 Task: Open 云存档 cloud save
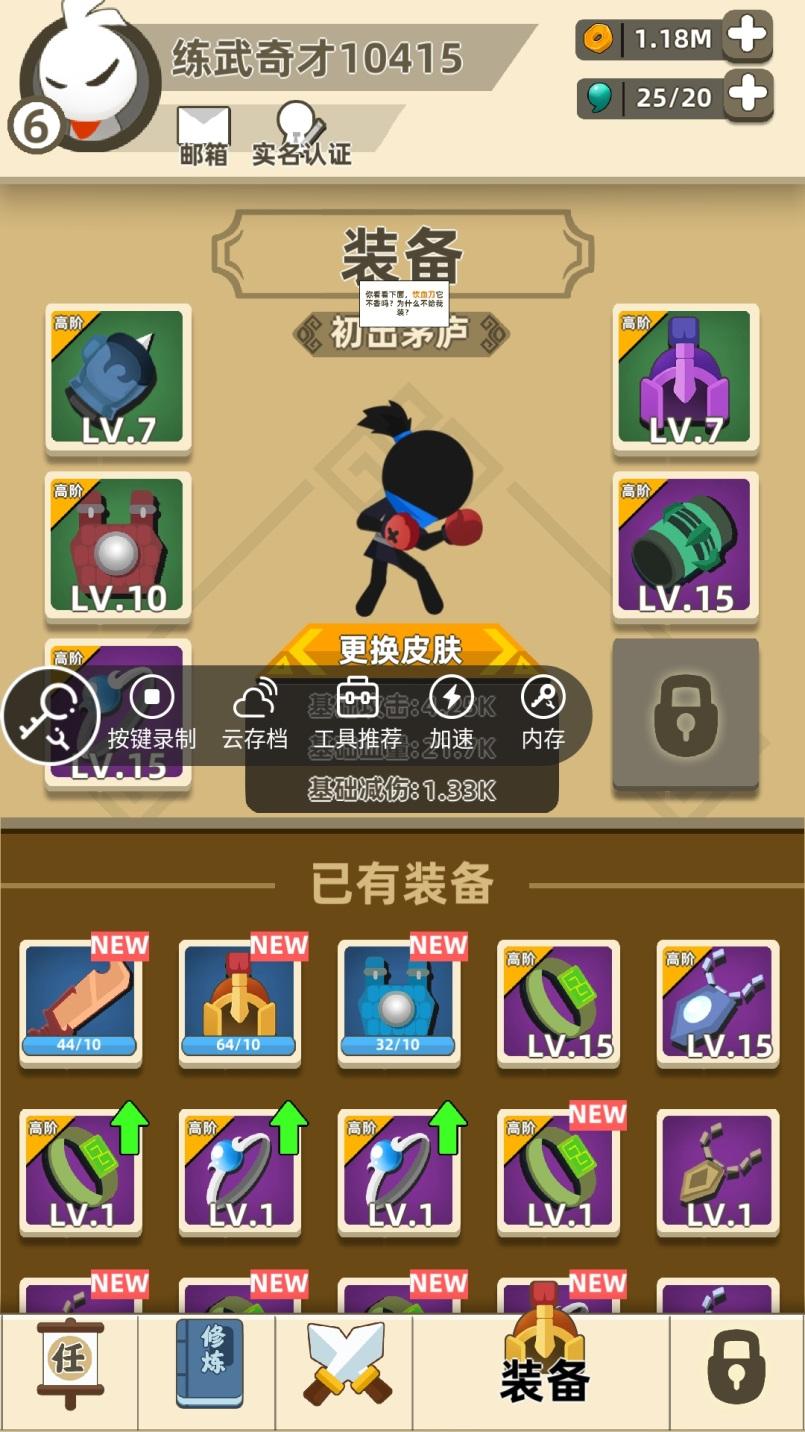click(x=255, y=713)
